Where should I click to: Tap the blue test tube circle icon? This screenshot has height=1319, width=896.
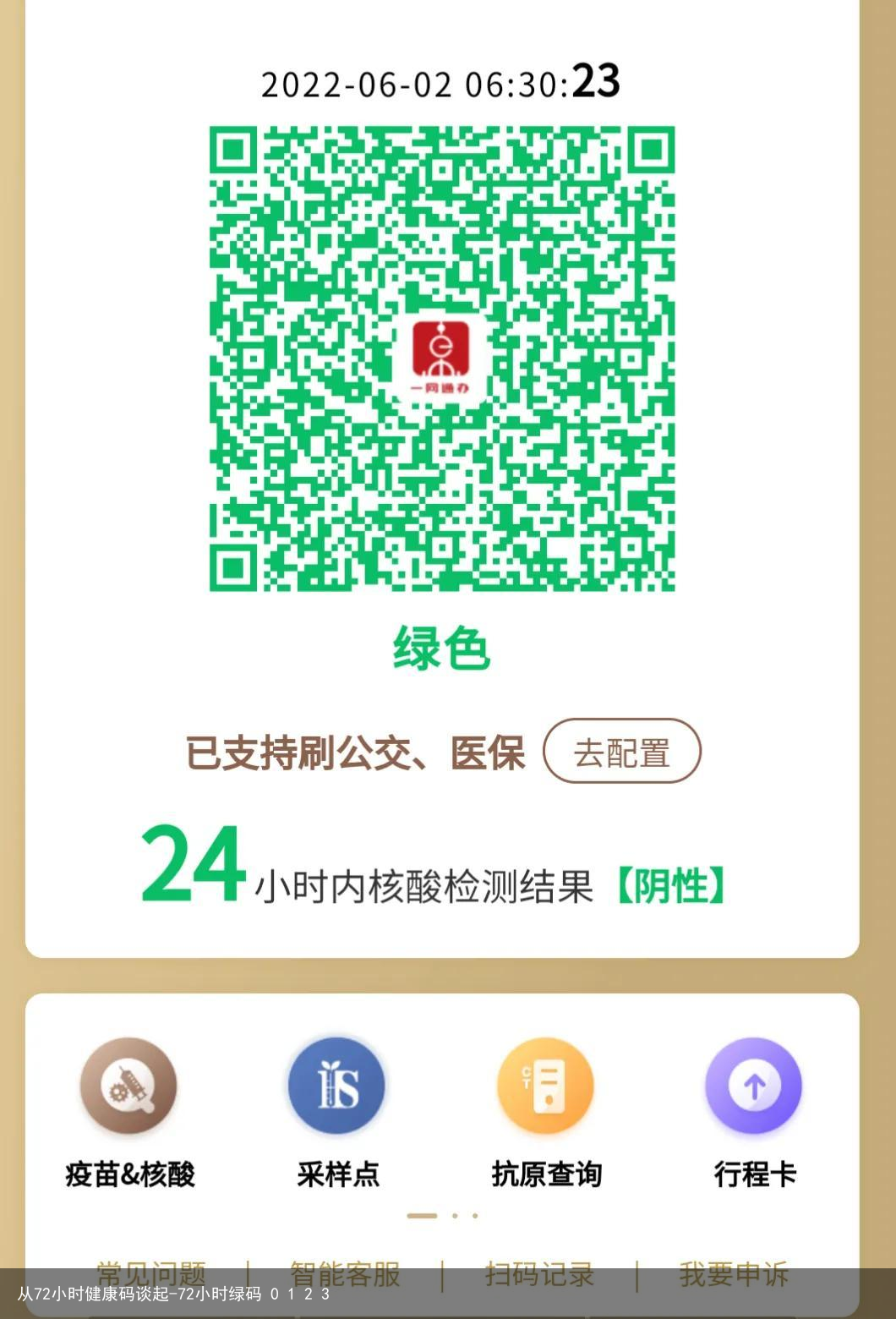coord(336,1086)
